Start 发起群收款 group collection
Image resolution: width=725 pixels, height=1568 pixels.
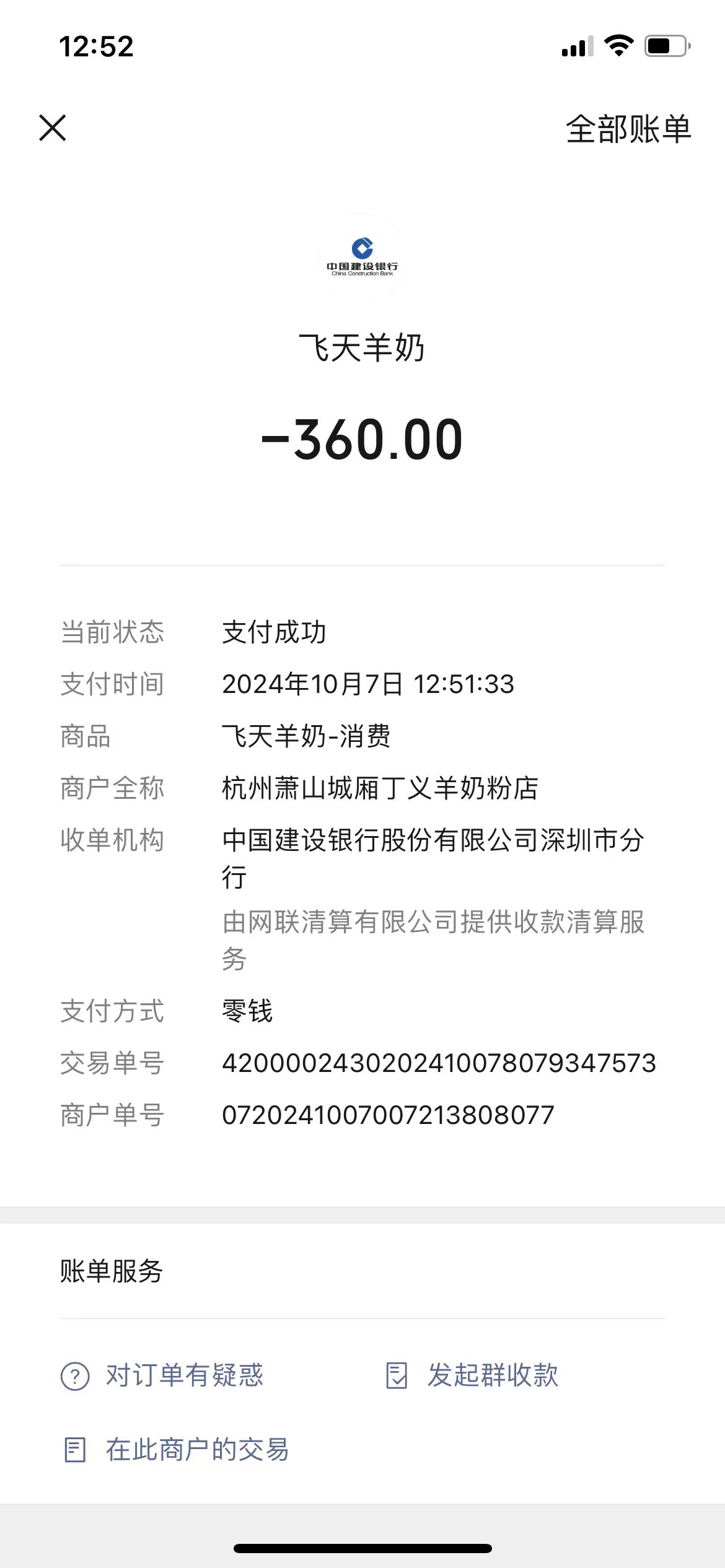tap(472, 1375)
